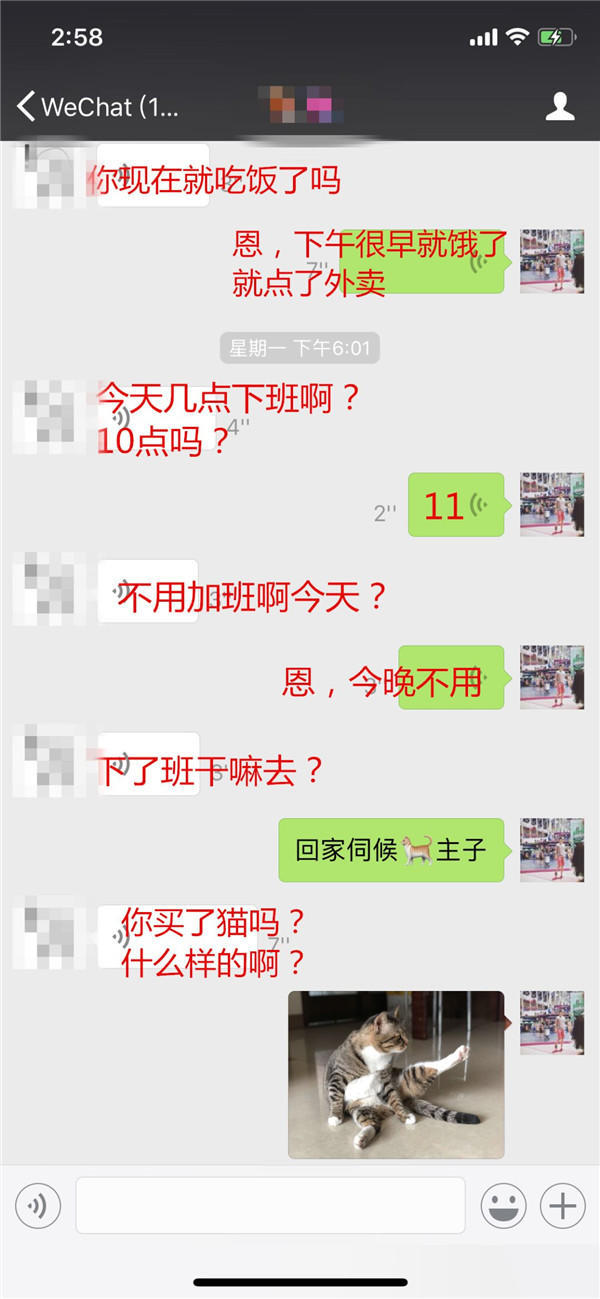Open the emoji sticker panel
This screenshot has height=1299, width=600.
click(503, 1206)
